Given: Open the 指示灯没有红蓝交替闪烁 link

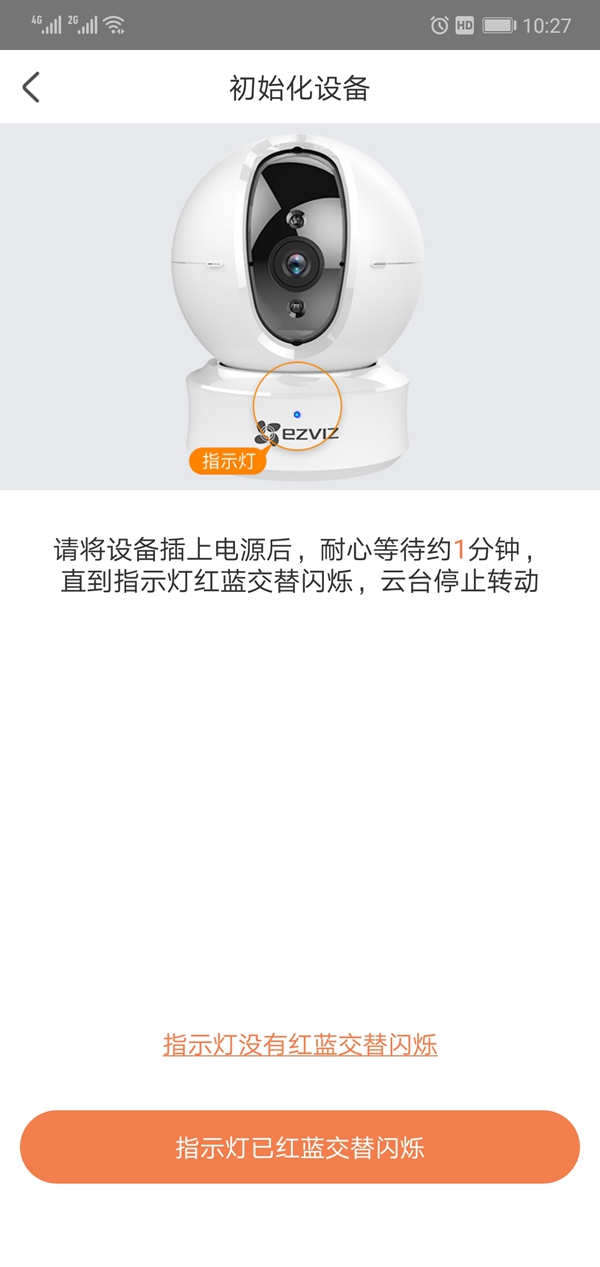Looking at the screenshot, I should [x=300, y=1045].
